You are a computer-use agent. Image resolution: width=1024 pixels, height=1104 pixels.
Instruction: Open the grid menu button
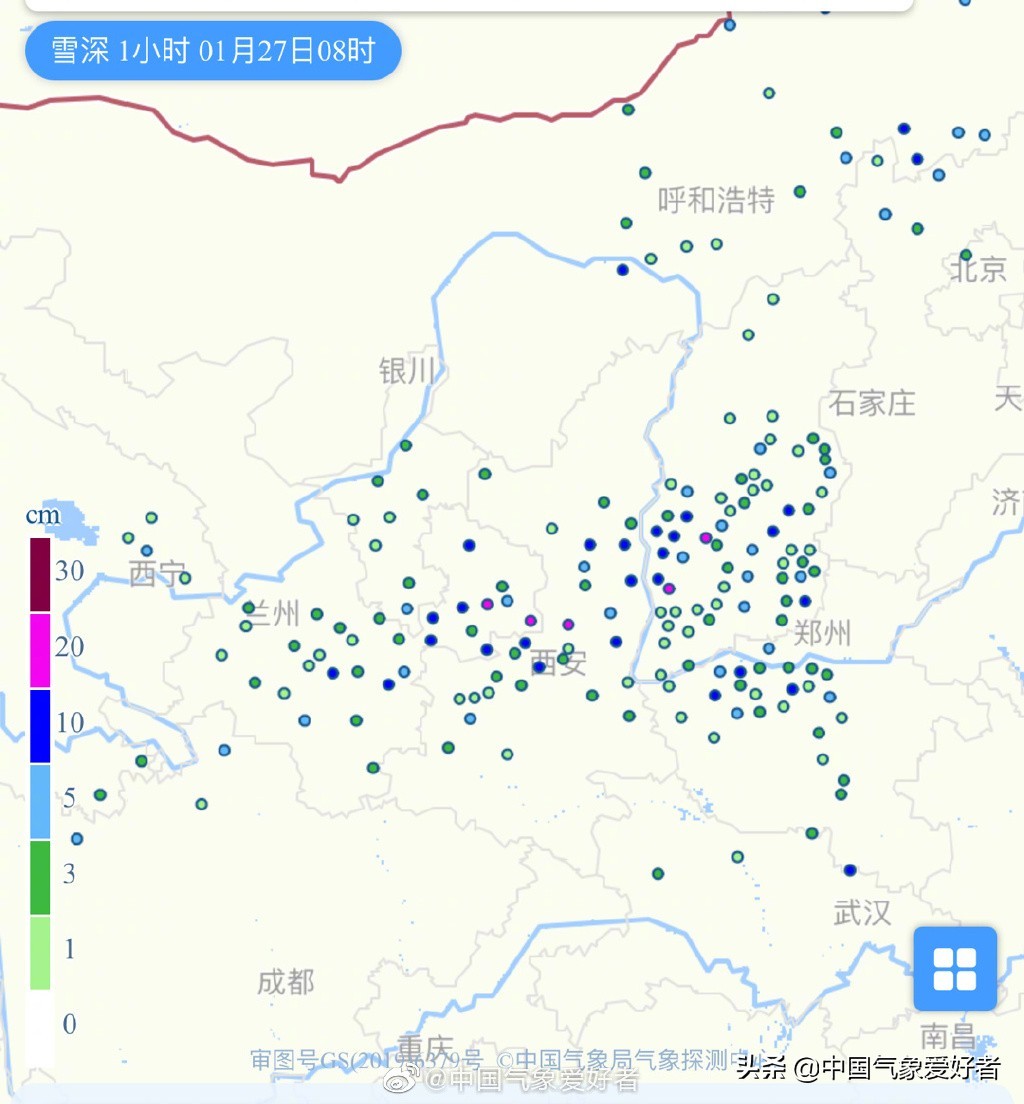pyautogui.click(x=954, y=969)
